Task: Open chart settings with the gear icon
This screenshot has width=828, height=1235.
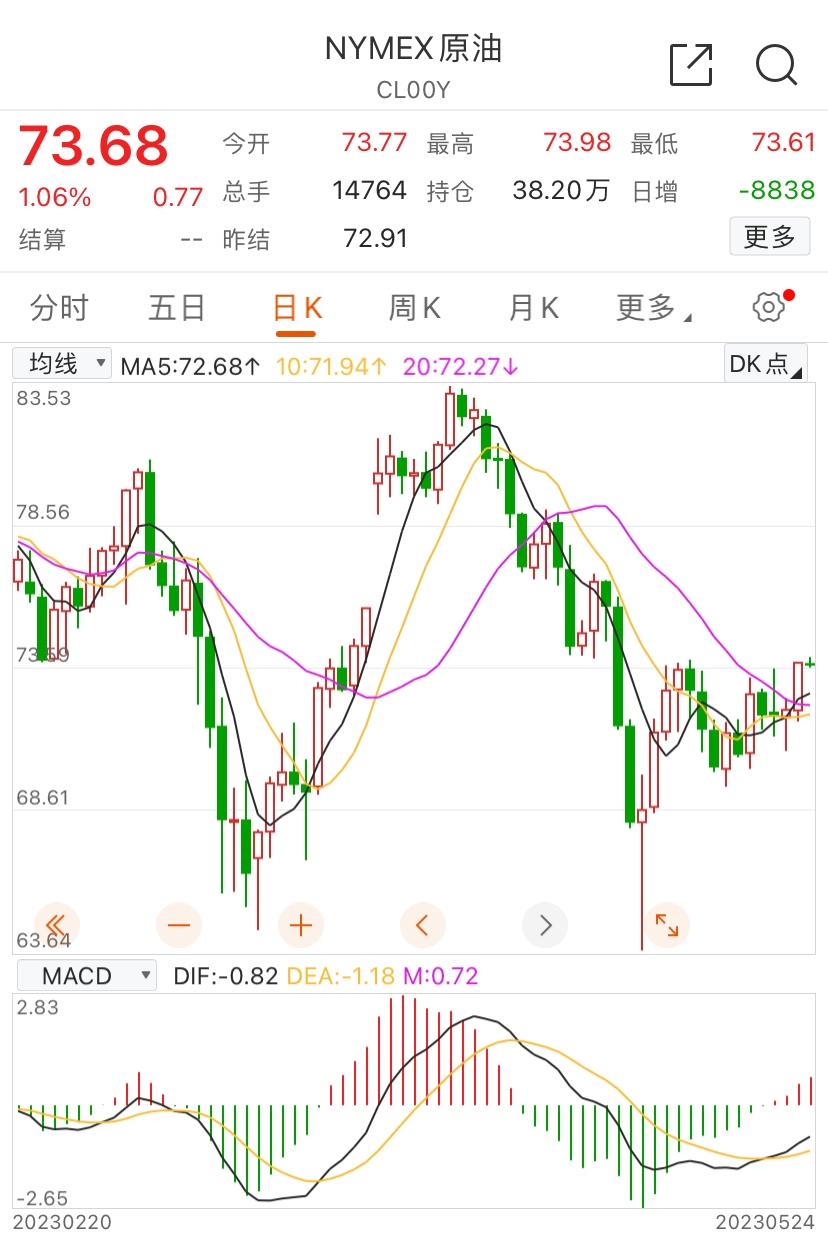Action: pos(766,307)
